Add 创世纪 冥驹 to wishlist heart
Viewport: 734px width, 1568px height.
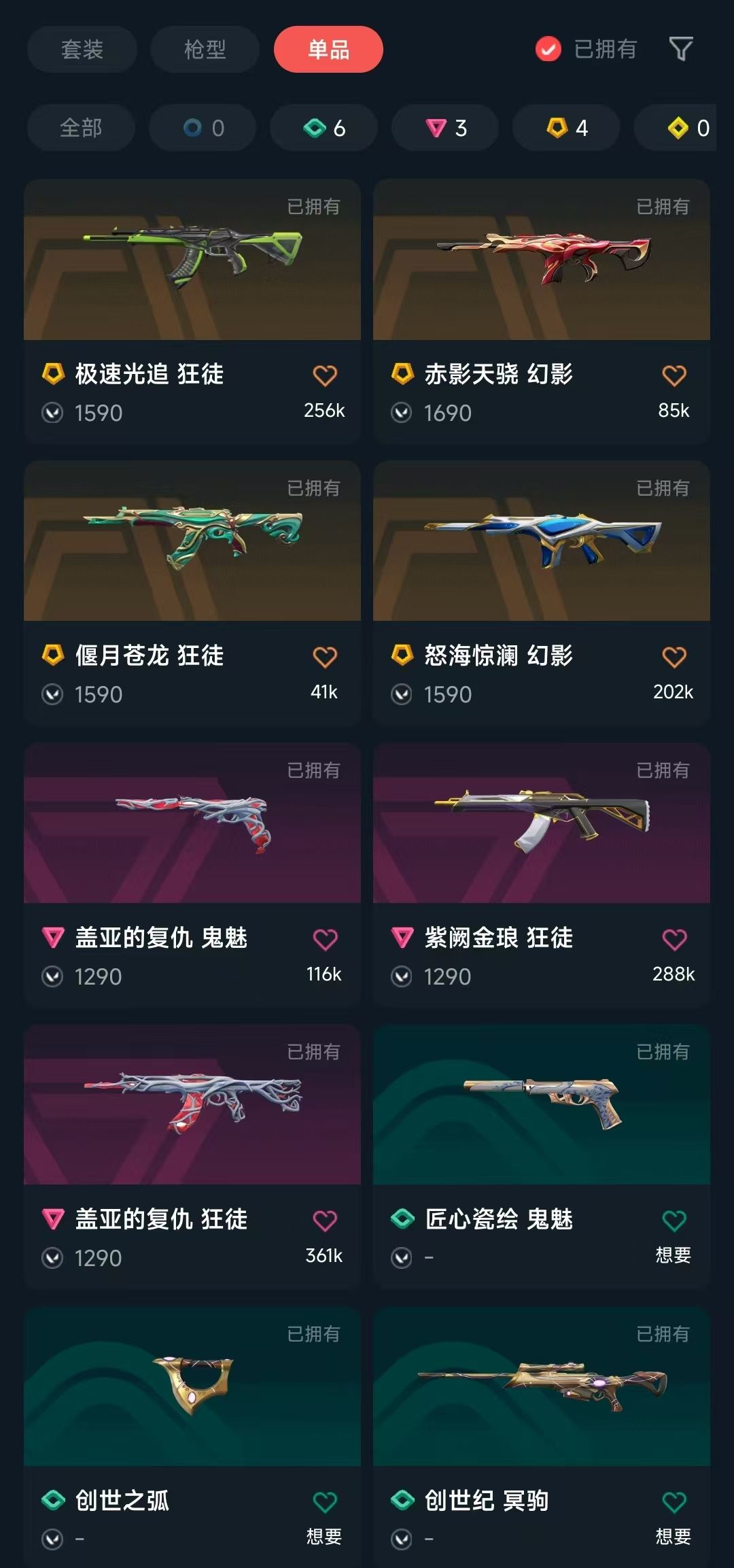(x=674, y=1502)
